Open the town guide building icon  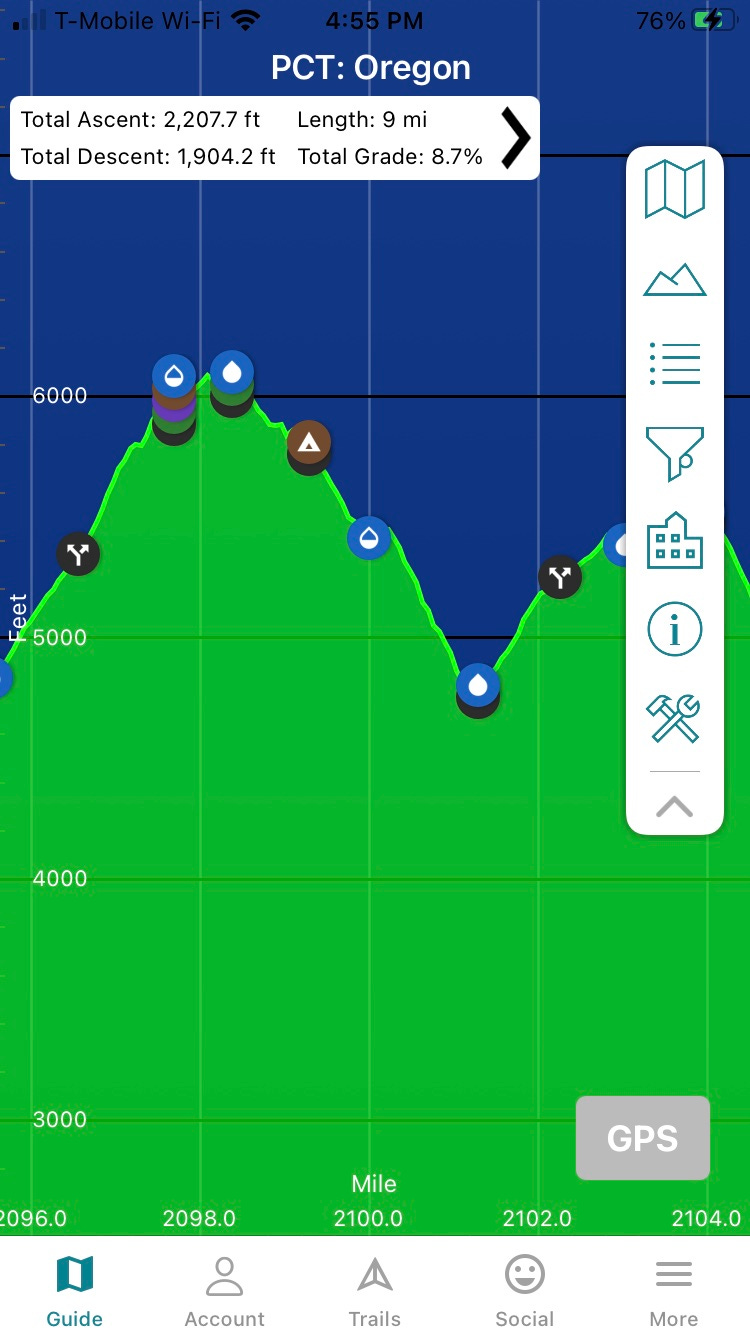pyautogui.click(x=675, y=541)
